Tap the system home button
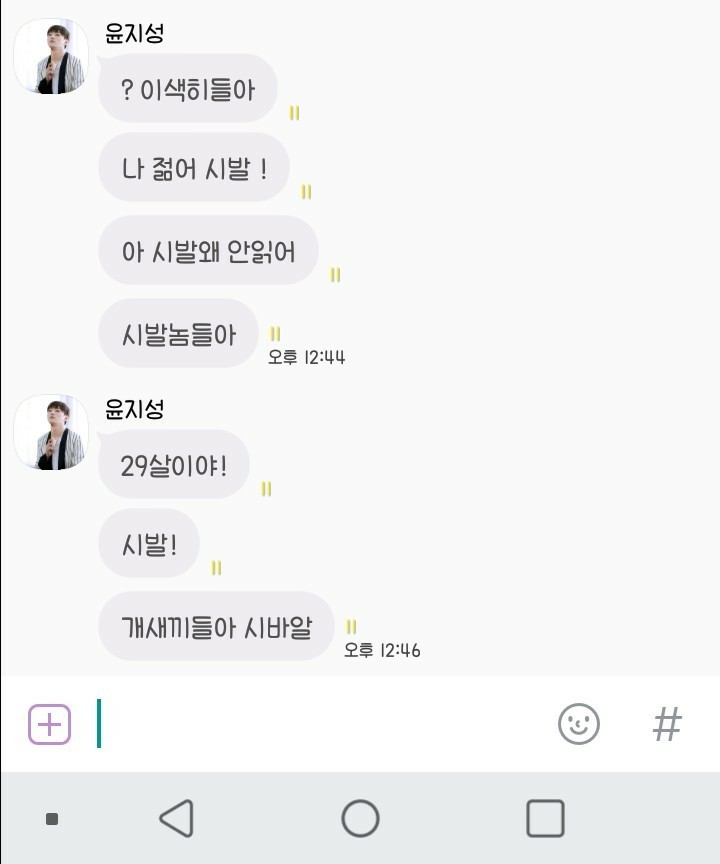Screen dimensions: 720x864 360,819
